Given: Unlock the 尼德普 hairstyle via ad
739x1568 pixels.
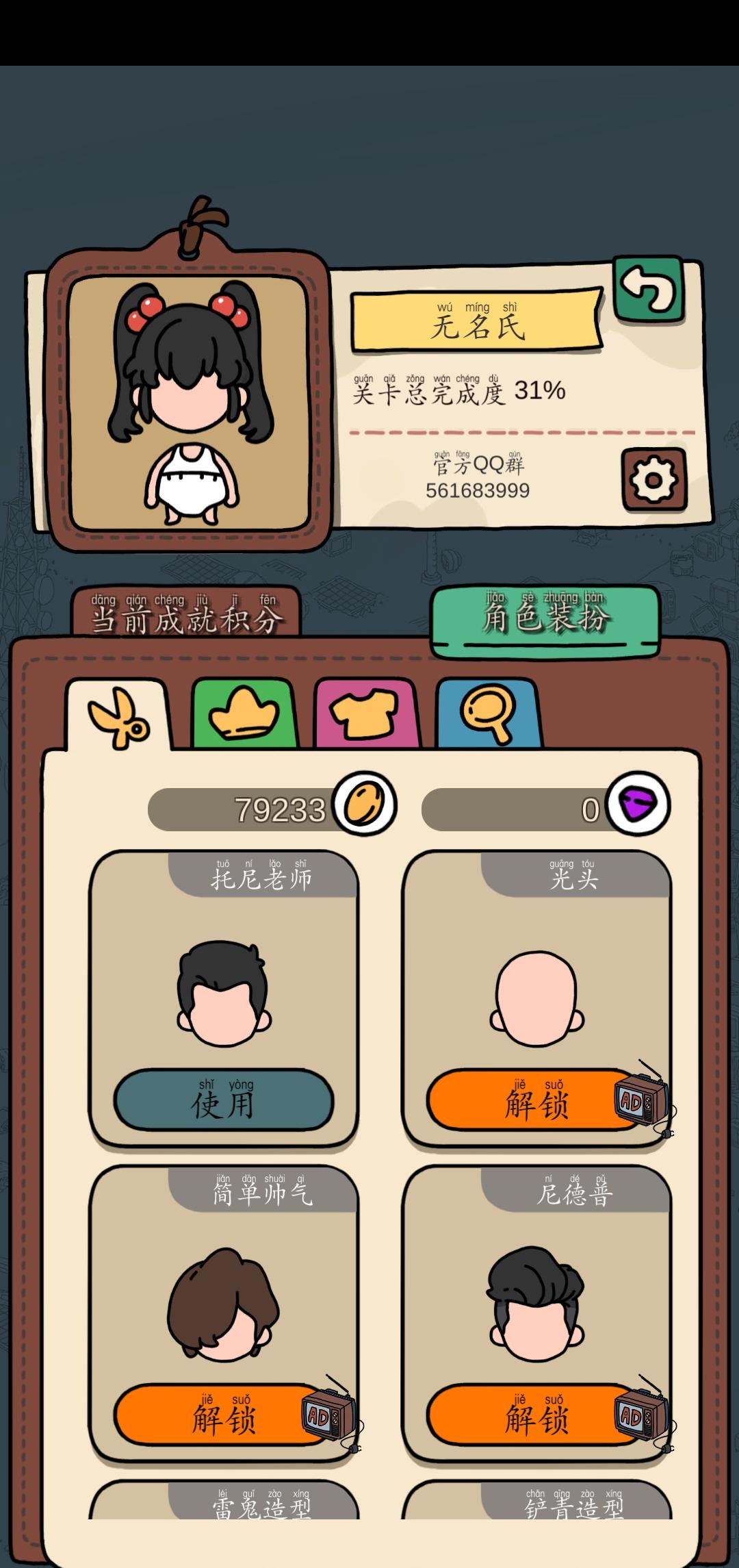Looking at the screenshot, I should (x=536, y=1415).
